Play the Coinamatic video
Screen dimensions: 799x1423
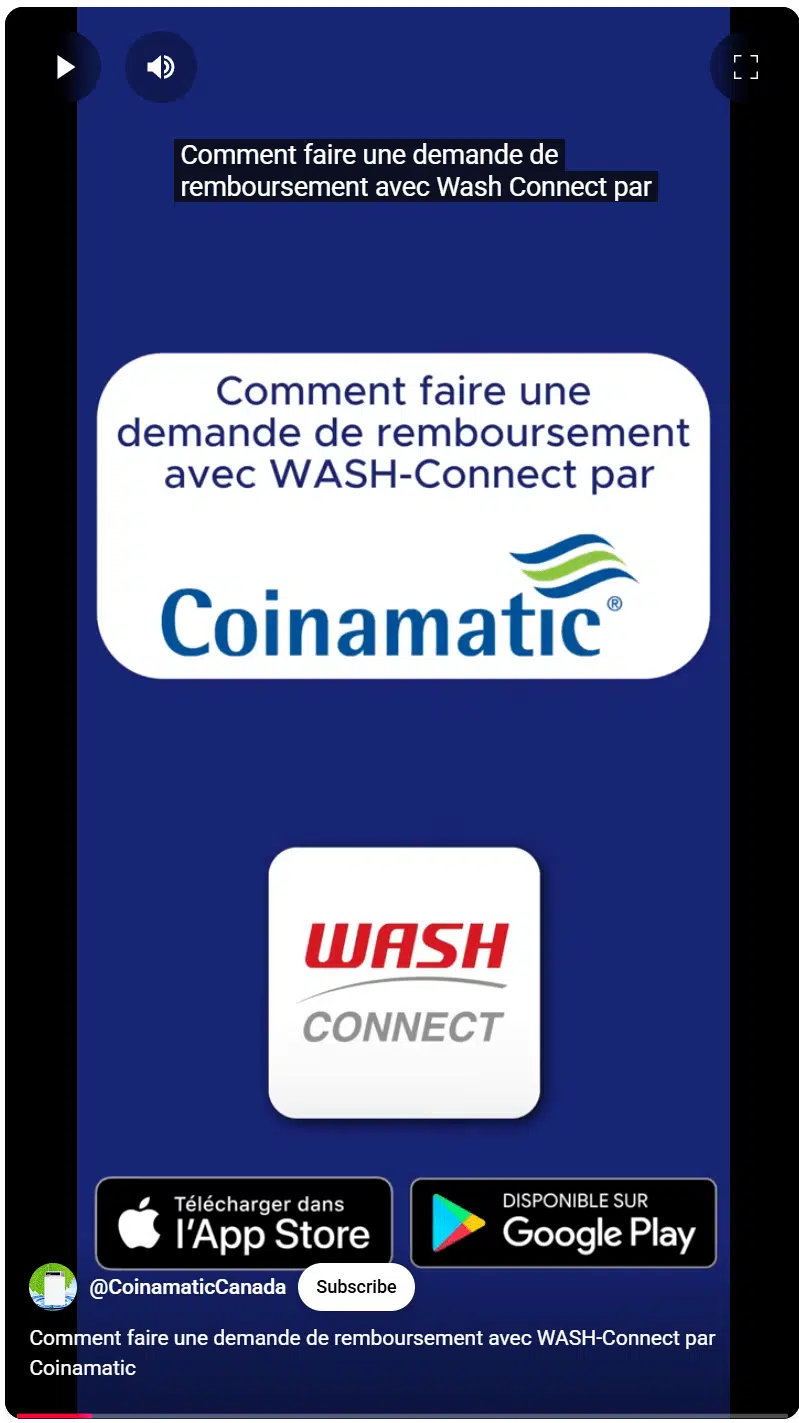coord(65,67)
